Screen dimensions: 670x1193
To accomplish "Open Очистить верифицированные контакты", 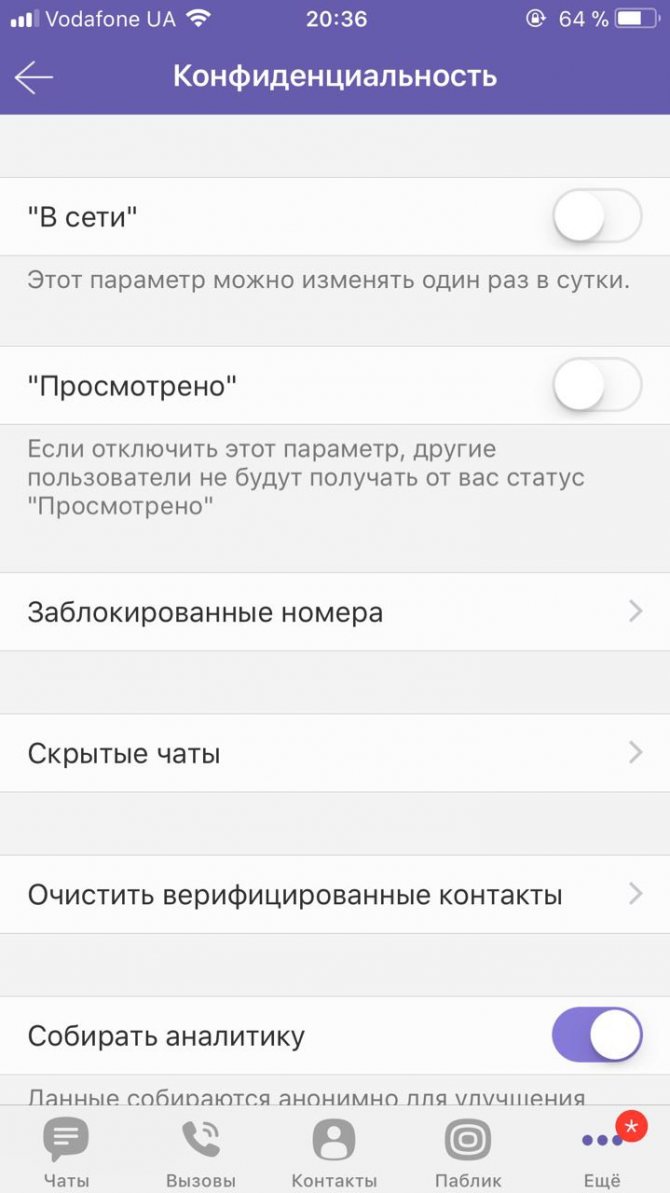I will click(335, 894).
